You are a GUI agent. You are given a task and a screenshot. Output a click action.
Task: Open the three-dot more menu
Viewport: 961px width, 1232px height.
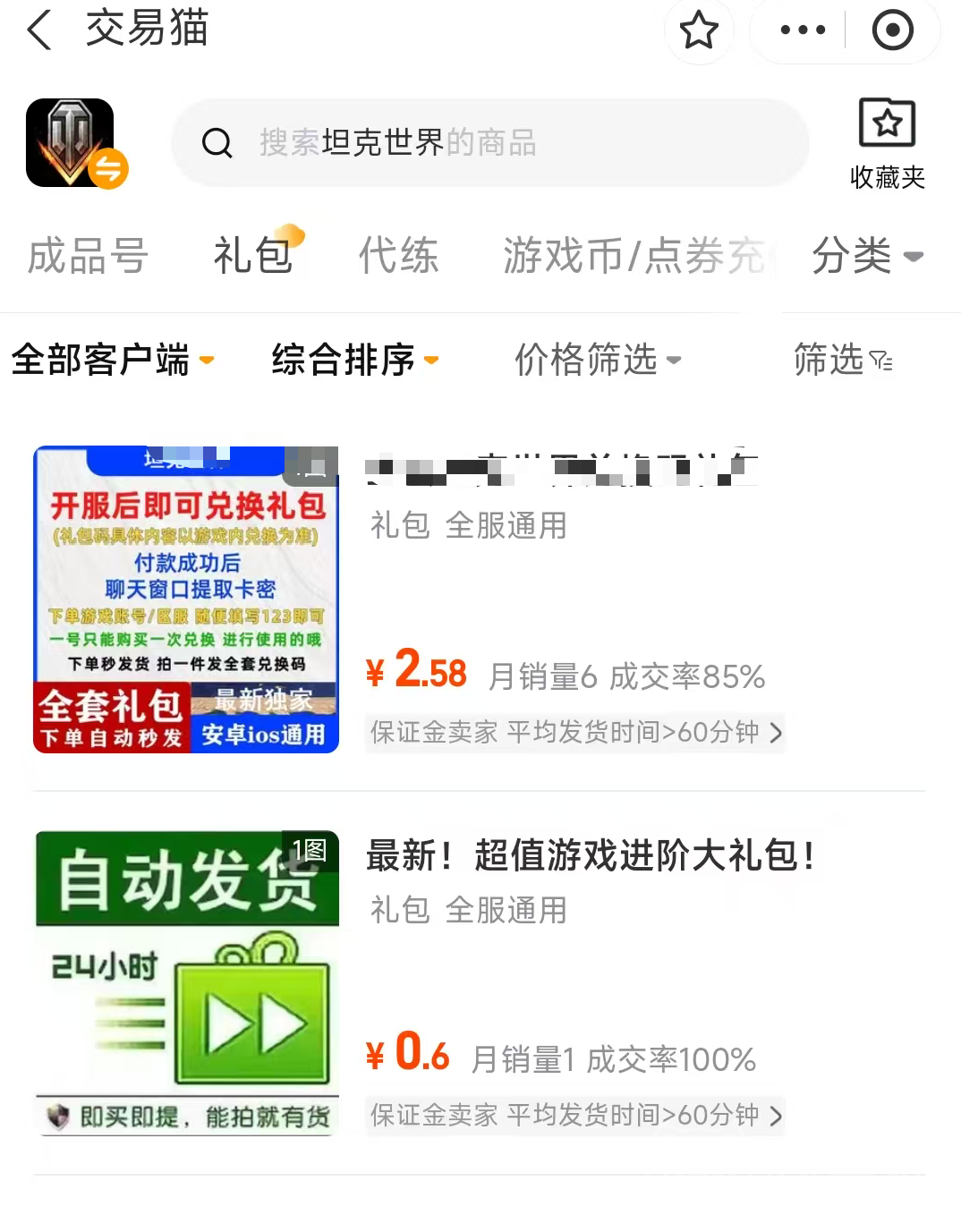pos(802,30)
